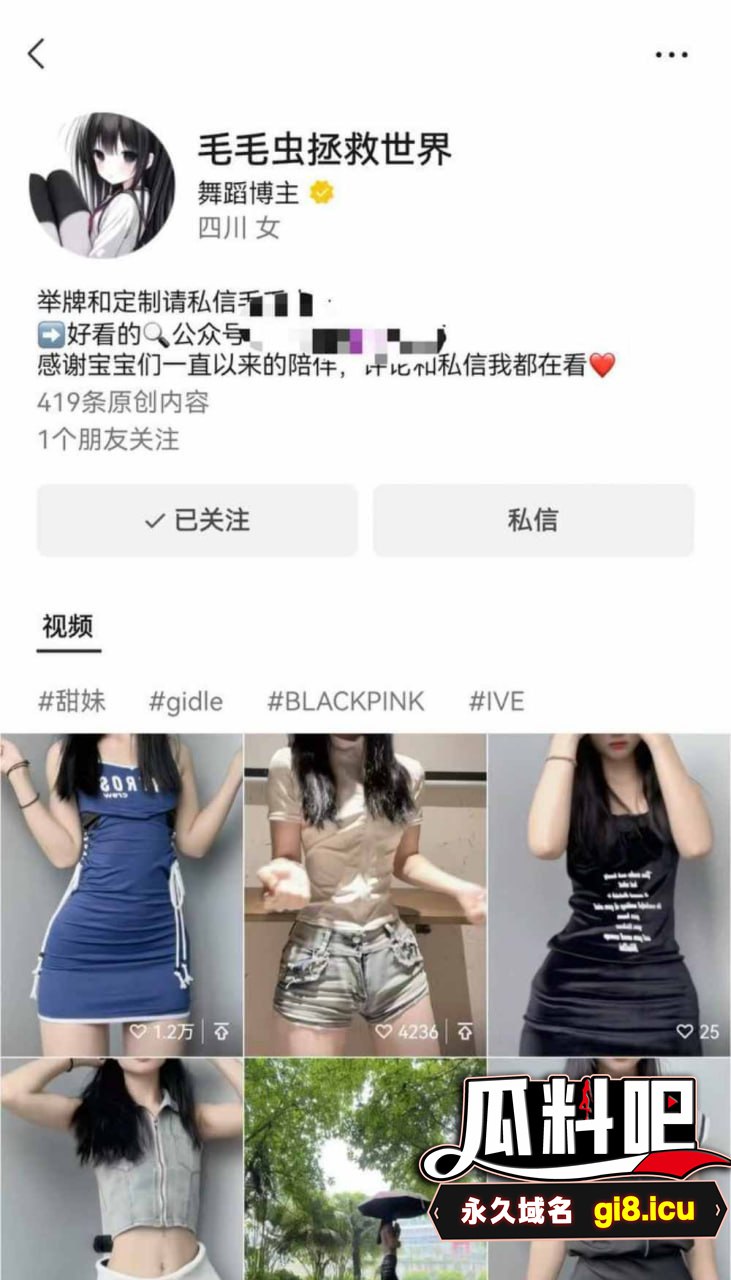Open the video with 1.2万 likes
731x1280 pixels.
pos(121,894)
